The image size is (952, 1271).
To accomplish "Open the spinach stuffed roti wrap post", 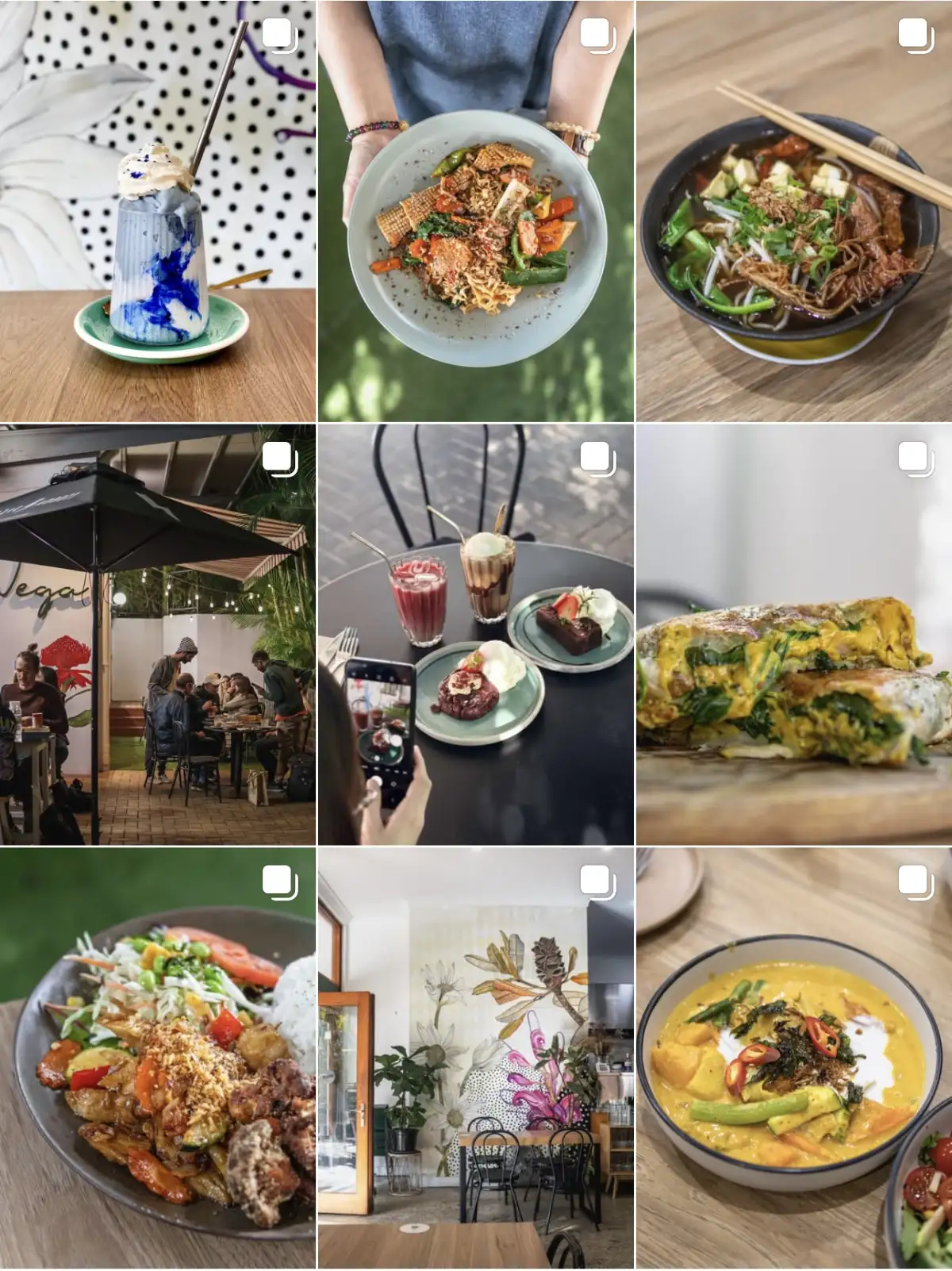I will 794,634.
